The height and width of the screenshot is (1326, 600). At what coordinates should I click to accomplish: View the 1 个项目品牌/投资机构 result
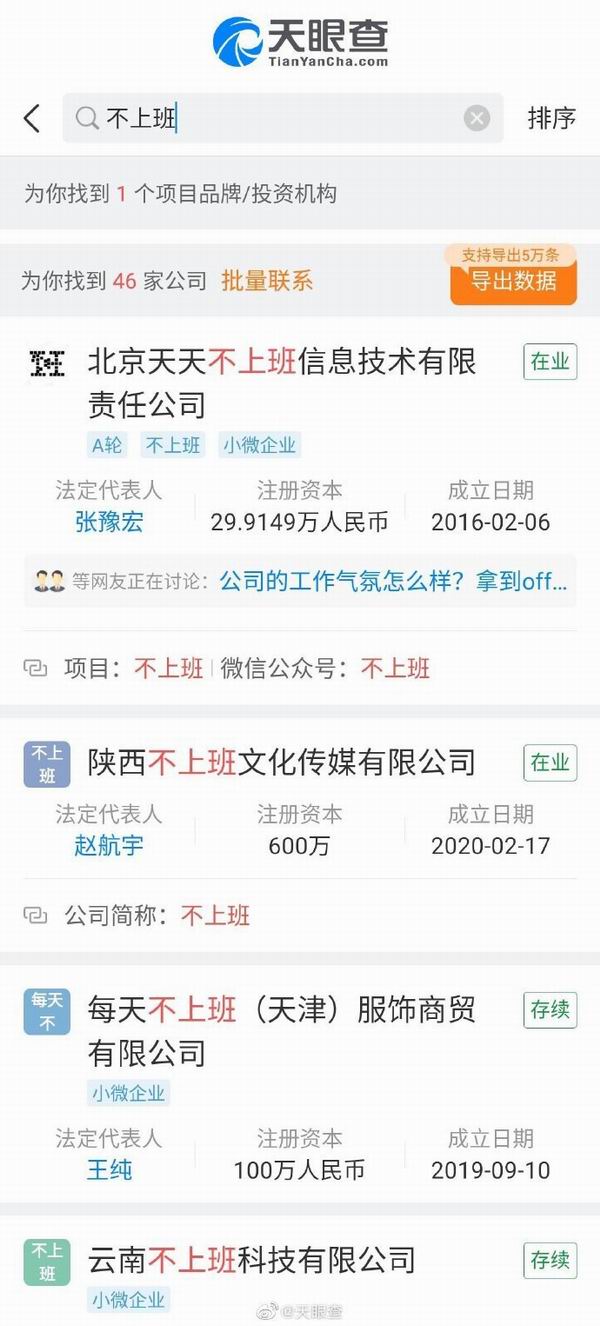(180, 194)
